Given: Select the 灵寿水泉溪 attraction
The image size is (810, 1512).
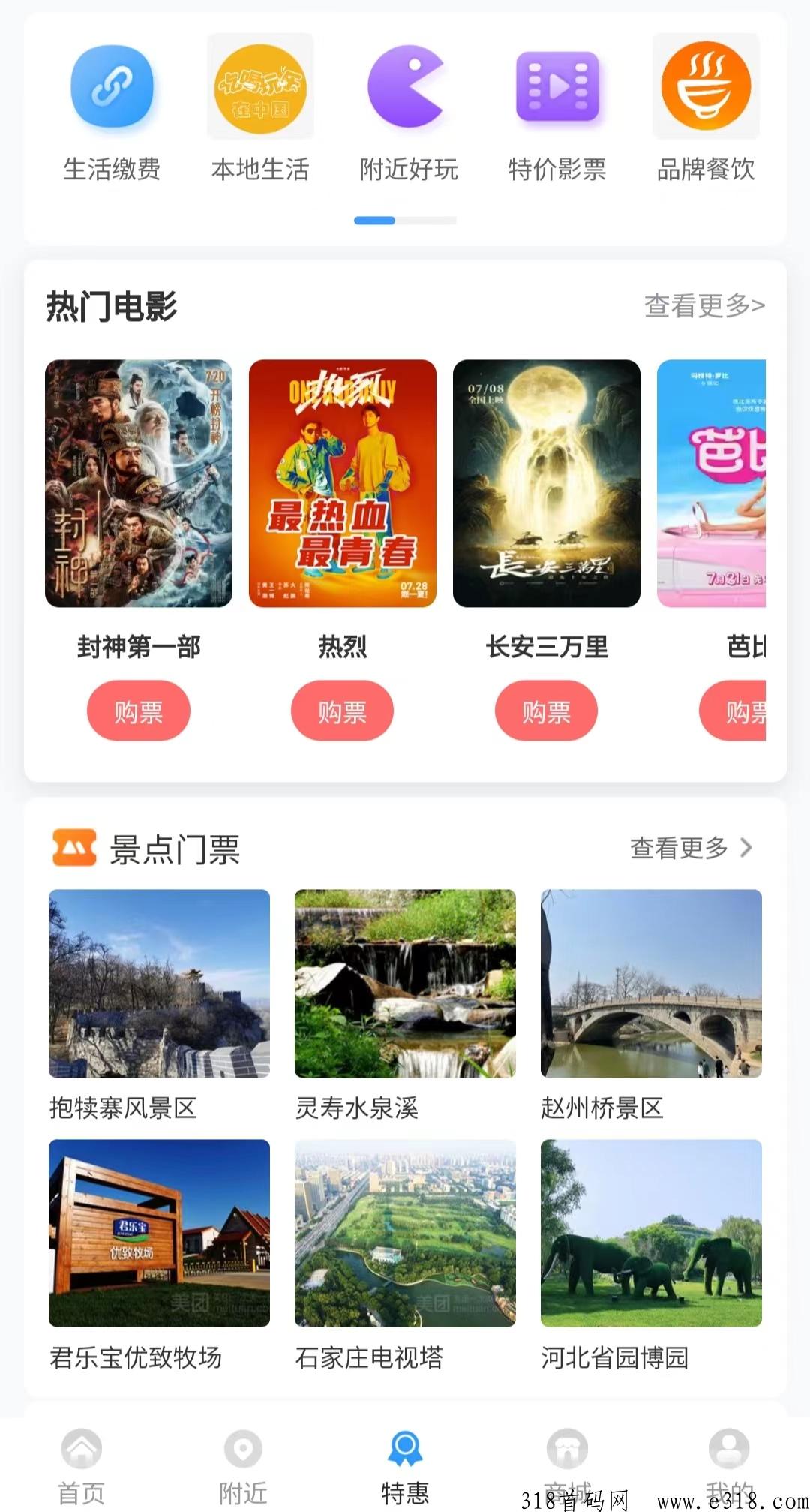Looking at the screenshot, I should point(404,985).
